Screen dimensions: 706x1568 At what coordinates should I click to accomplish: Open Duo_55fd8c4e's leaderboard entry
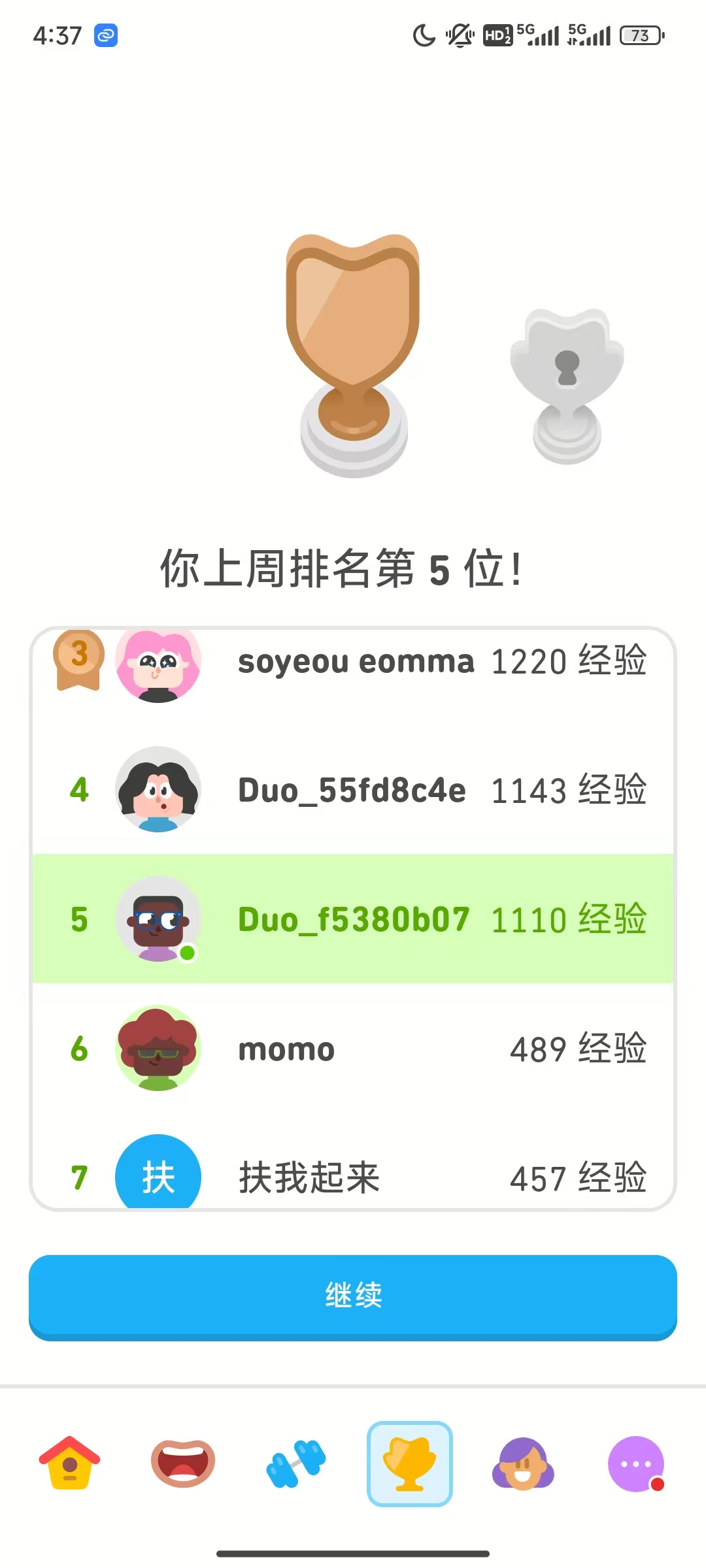(353, 789)
